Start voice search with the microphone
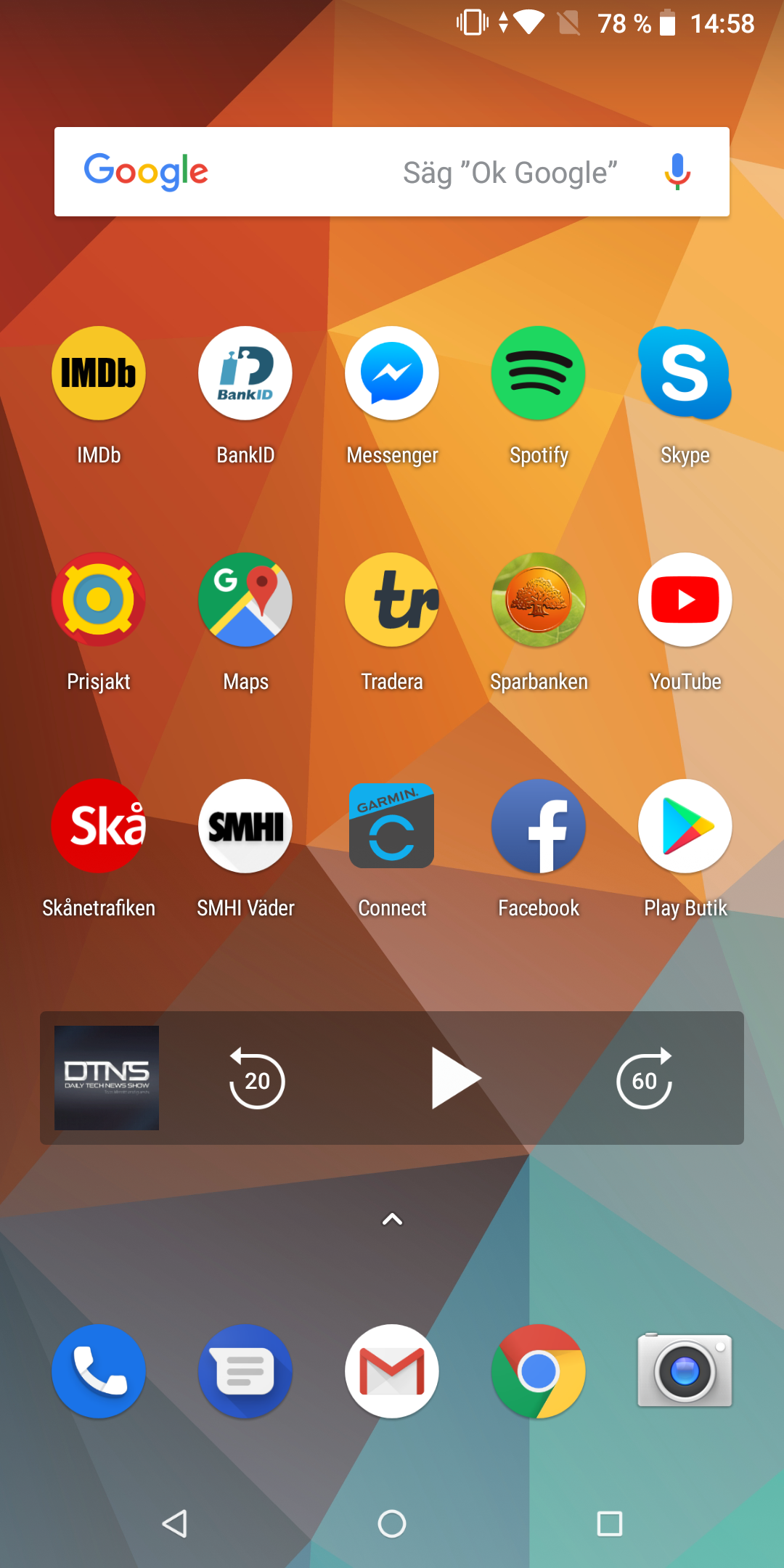 [x=677, y=172]
